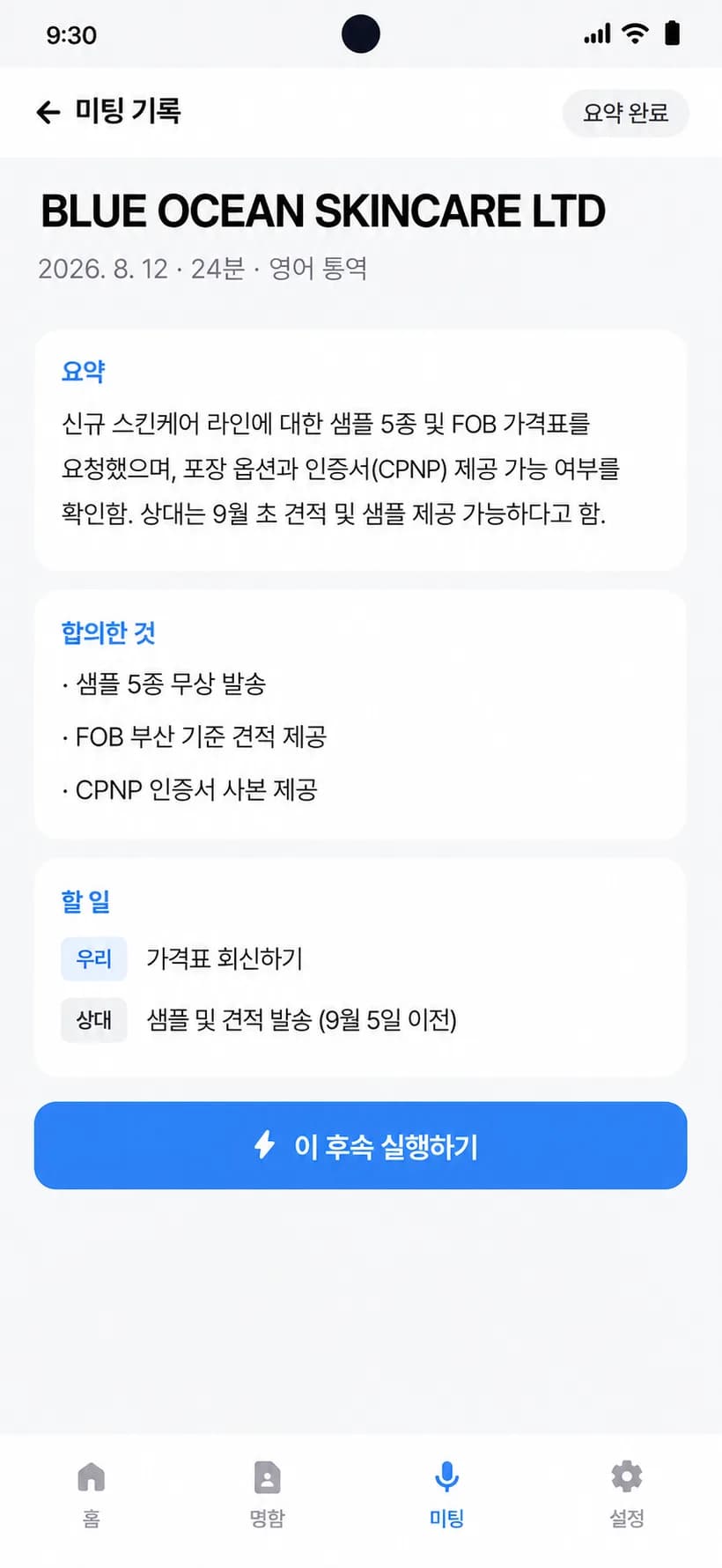Go back from 미팅 기록
The width and height of the screenshot is (722, 1568).
[48, 112]
